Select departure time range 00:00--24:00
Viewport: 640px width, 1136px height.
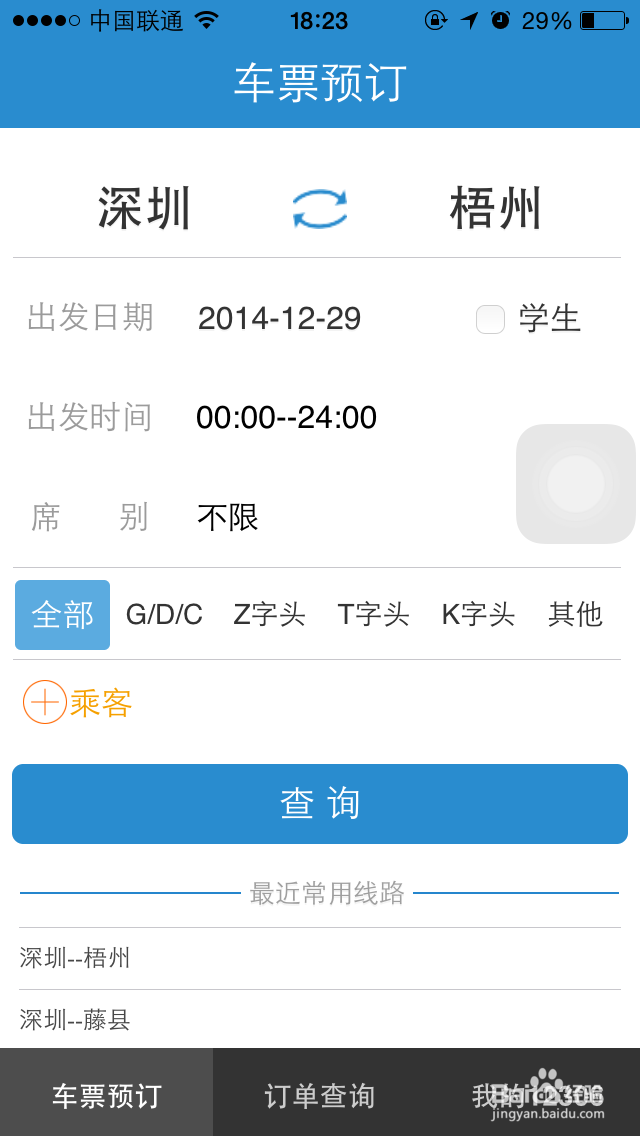click(286, 417)
